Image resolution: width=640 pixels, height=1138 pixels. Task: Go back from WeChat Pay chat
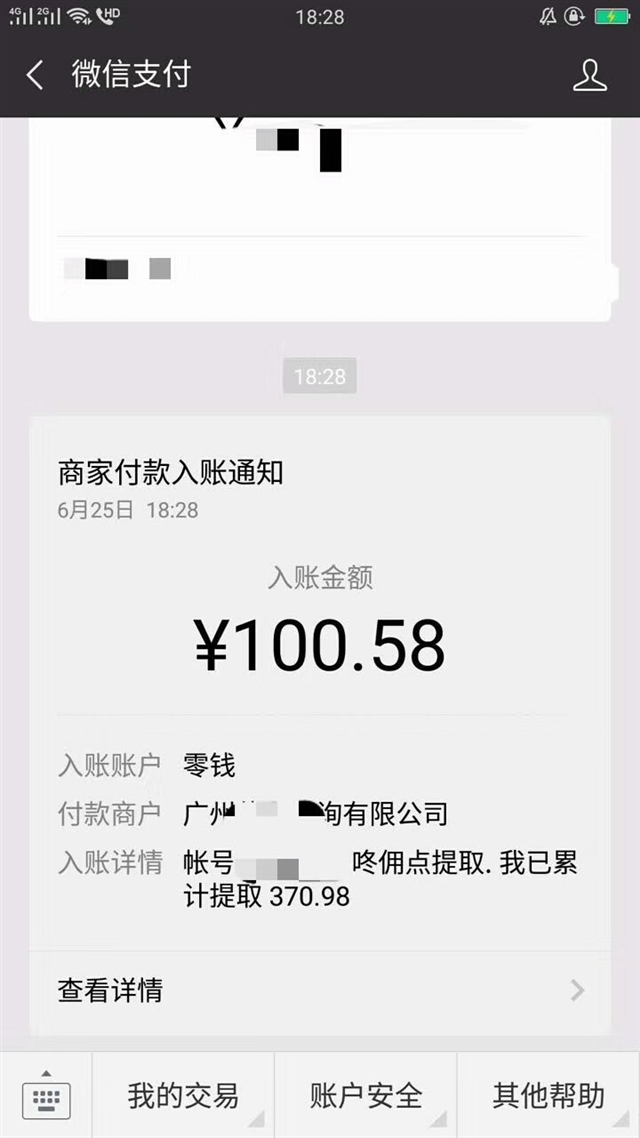click(35, 75)
